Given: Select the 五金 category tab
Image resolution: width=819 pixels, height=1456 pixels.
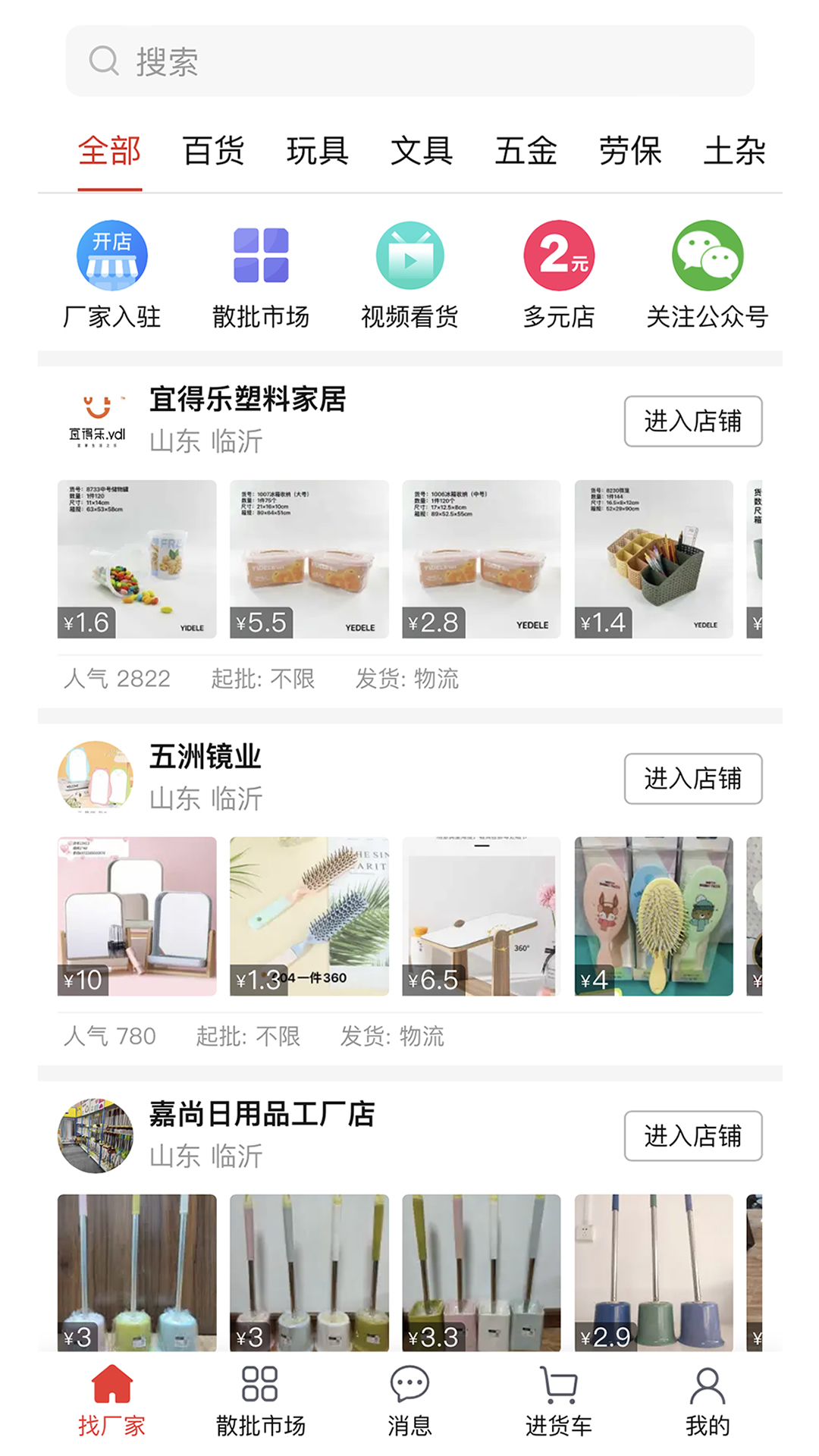Looking at the screenshot, I should click(x=526, y=150).
